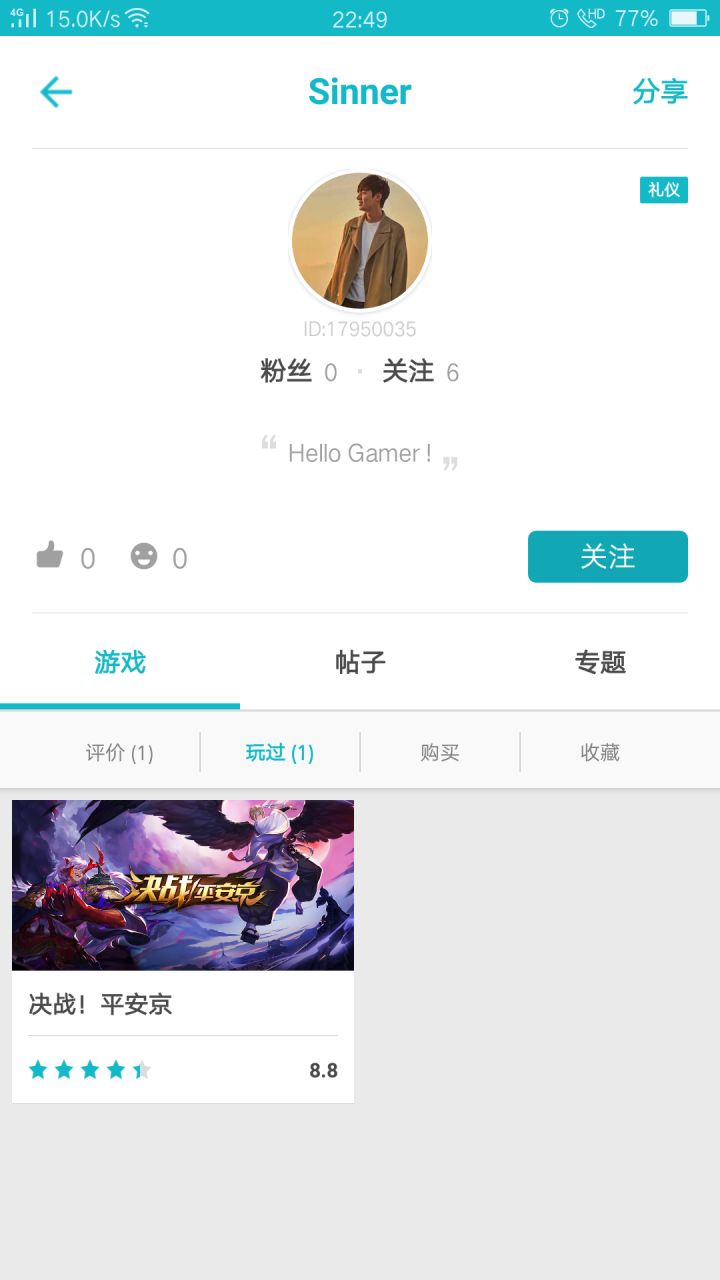
Task: Open Sinner's profile avatar picture
Action: (x=359, y=239)
